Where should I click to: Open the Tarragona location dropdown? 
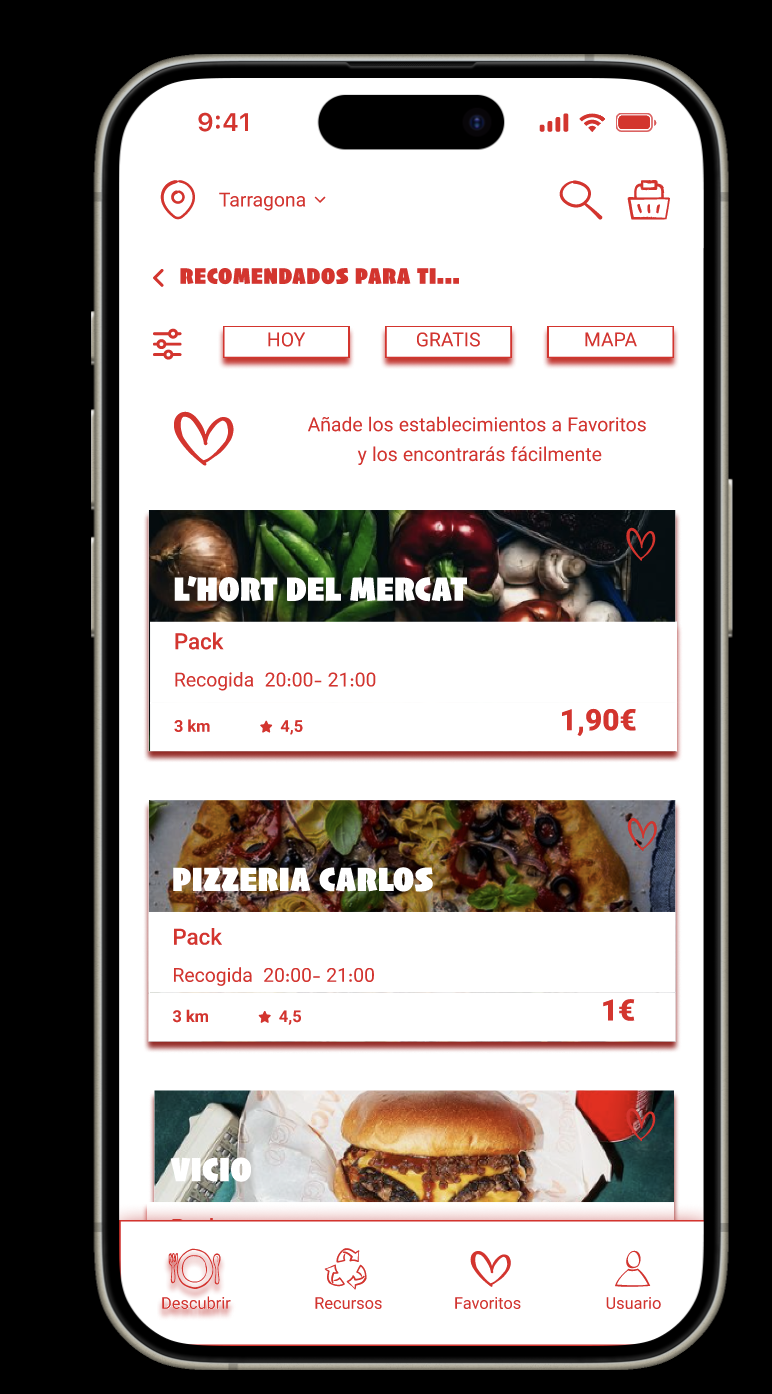tap(271, 200)
